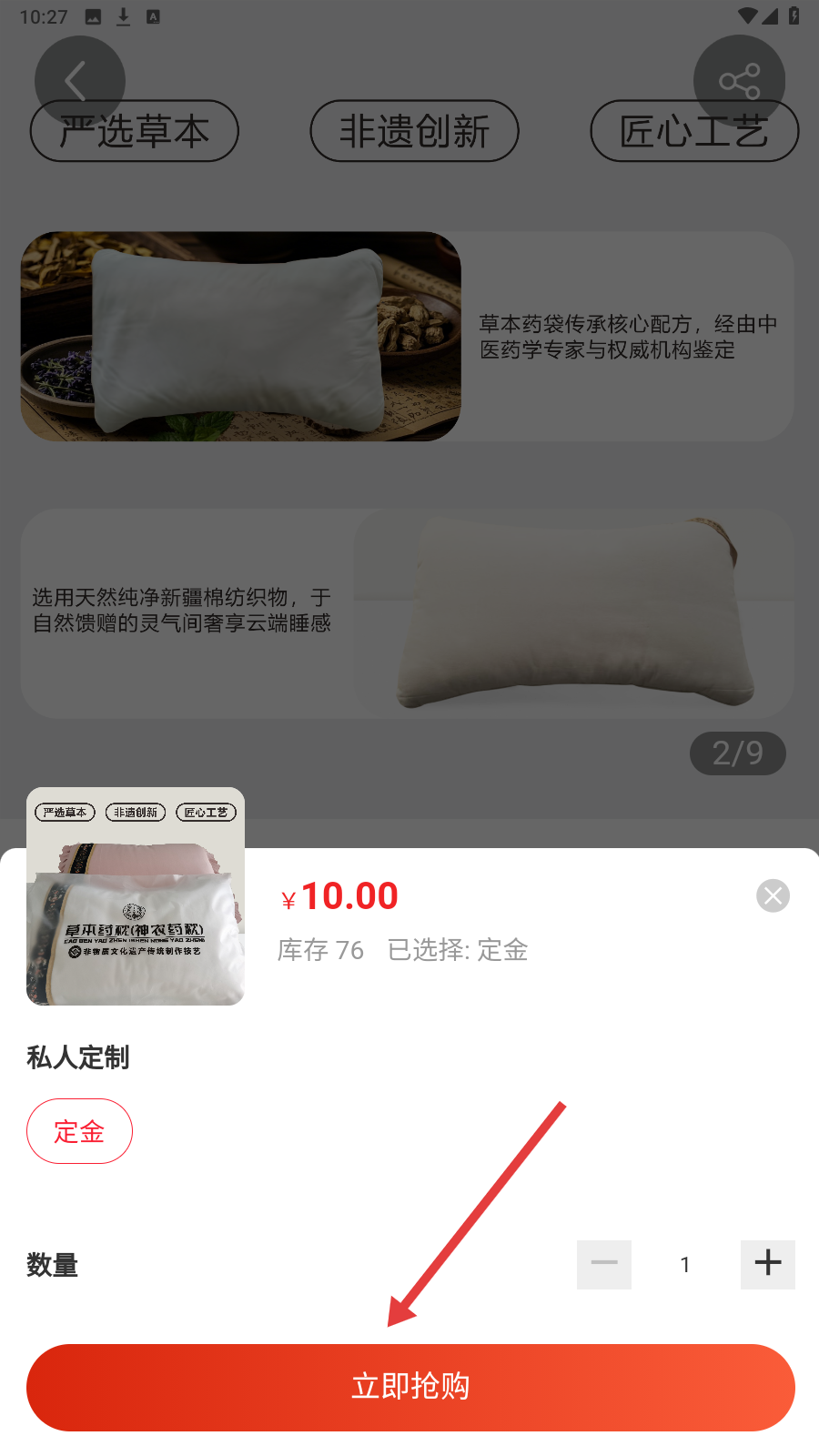Decrease quantity with the minus button

point(604,1264)
